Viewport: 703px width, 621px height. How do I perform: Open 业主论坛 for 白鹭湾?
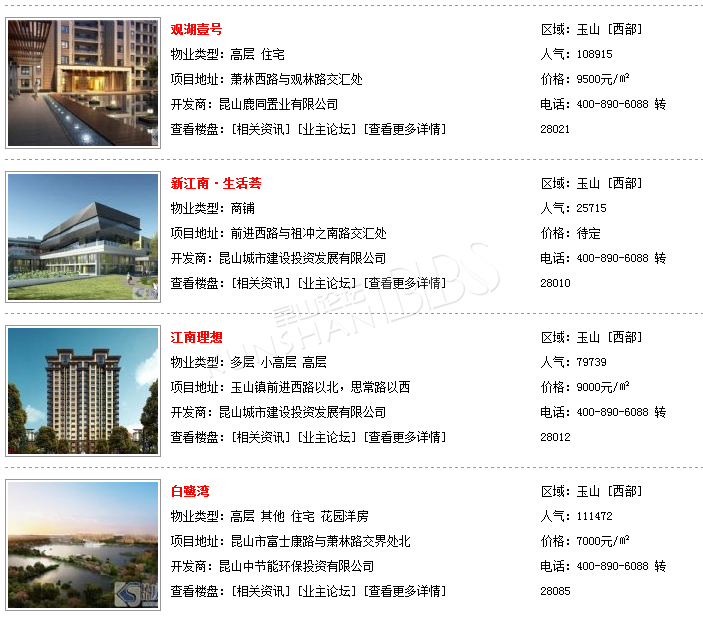click(327, 591)
